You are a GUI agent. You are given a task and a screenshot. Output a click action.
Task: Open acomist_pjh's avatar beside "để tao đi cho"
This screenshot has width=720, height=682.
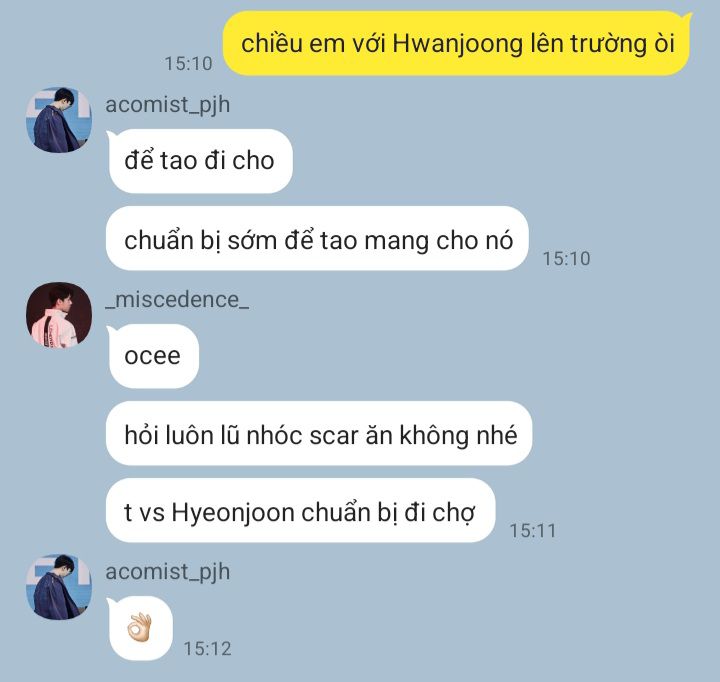[58, 119]
